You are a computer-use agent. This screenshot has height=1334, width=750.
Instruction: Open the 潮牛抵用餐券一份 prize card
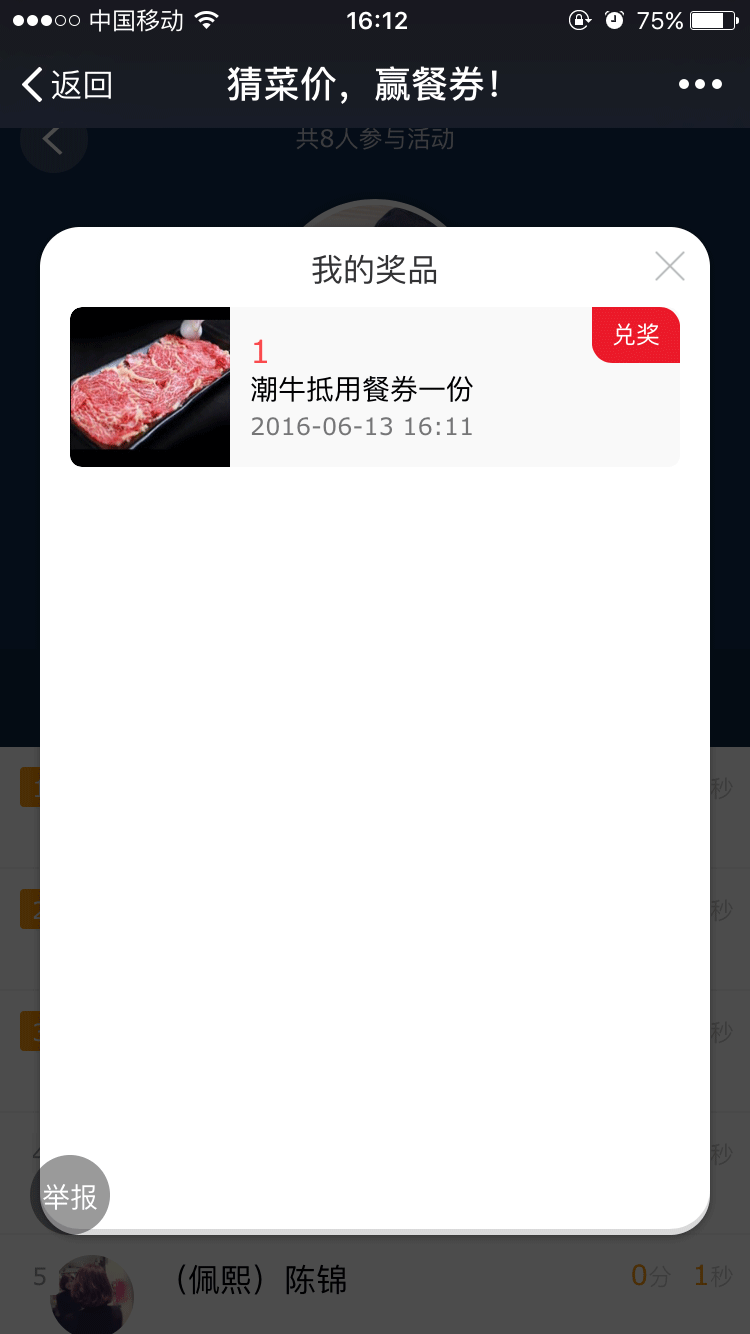coord(375,387)
